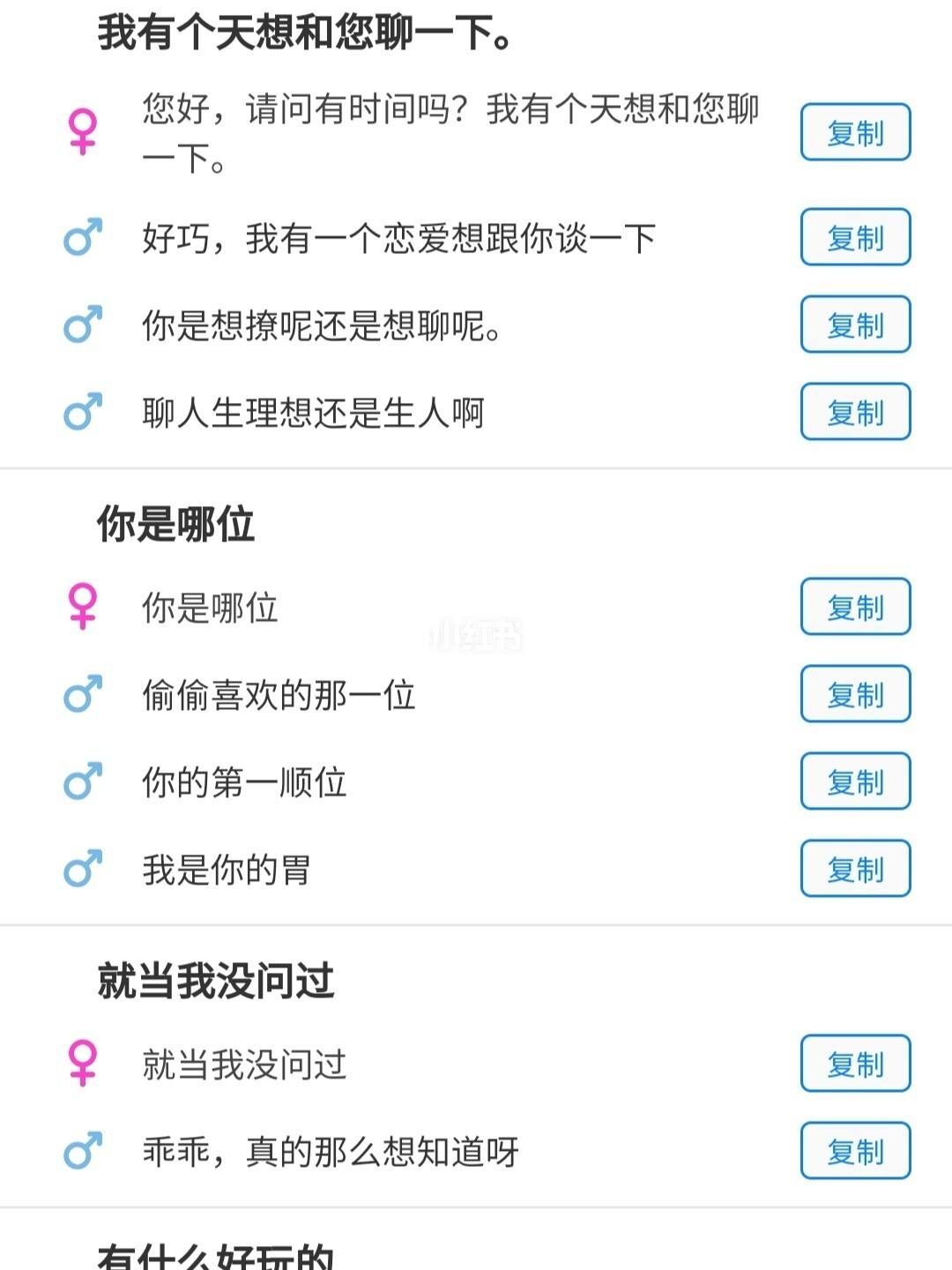Select the male icon beside 你是想撩呢还是想聊呢
Viewport: 952px width, 1270px height.
click(83, 325)
